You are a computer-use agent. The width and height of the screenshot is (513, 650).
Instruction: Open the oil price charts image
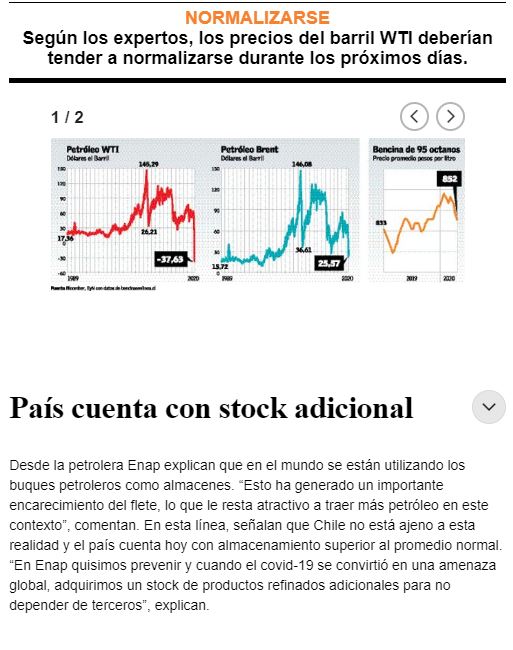pyautogui.click(x=257, y=215)
